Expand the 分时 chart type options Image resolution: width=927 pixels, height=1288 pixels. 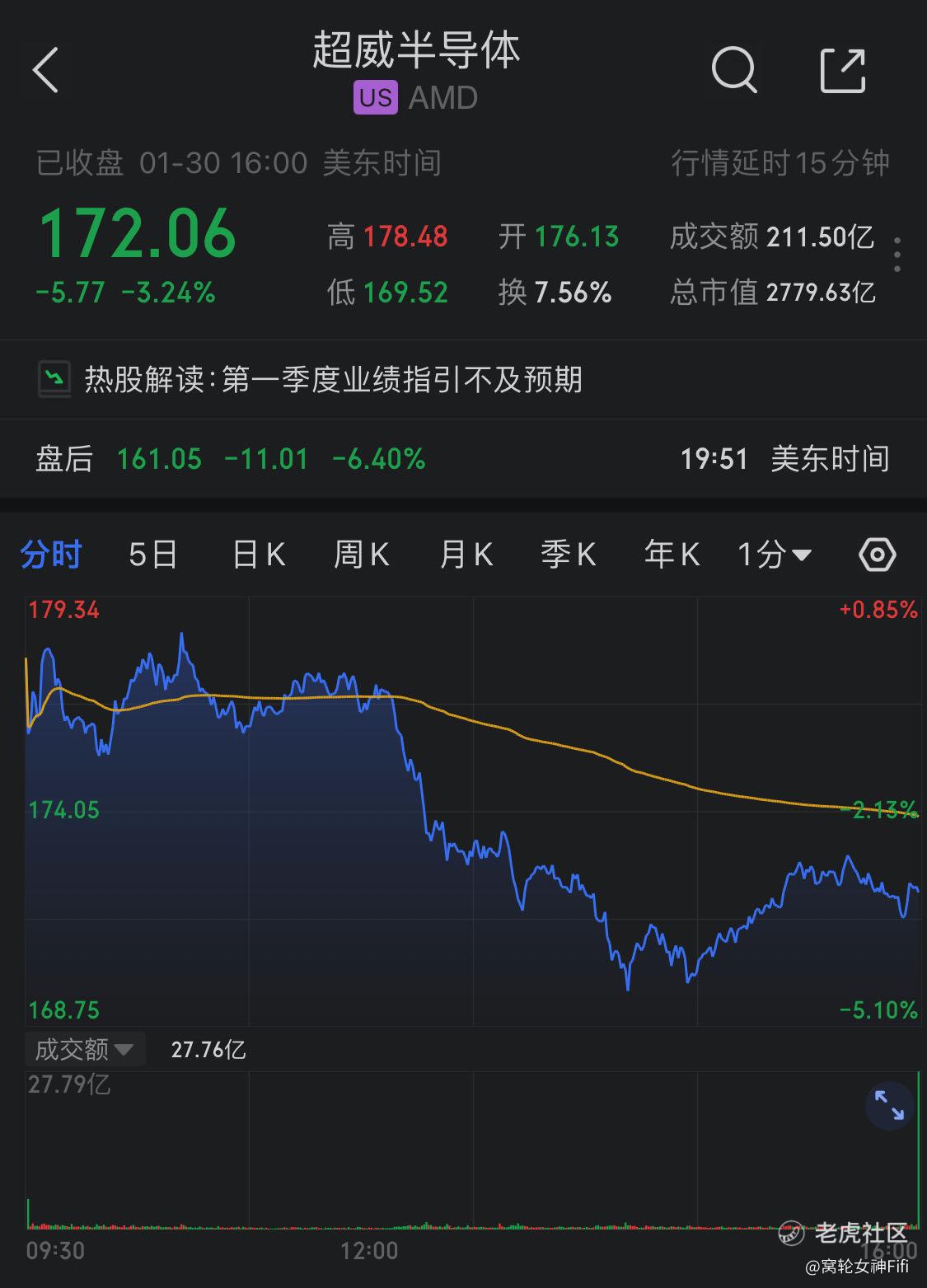(x=52, y=555)
